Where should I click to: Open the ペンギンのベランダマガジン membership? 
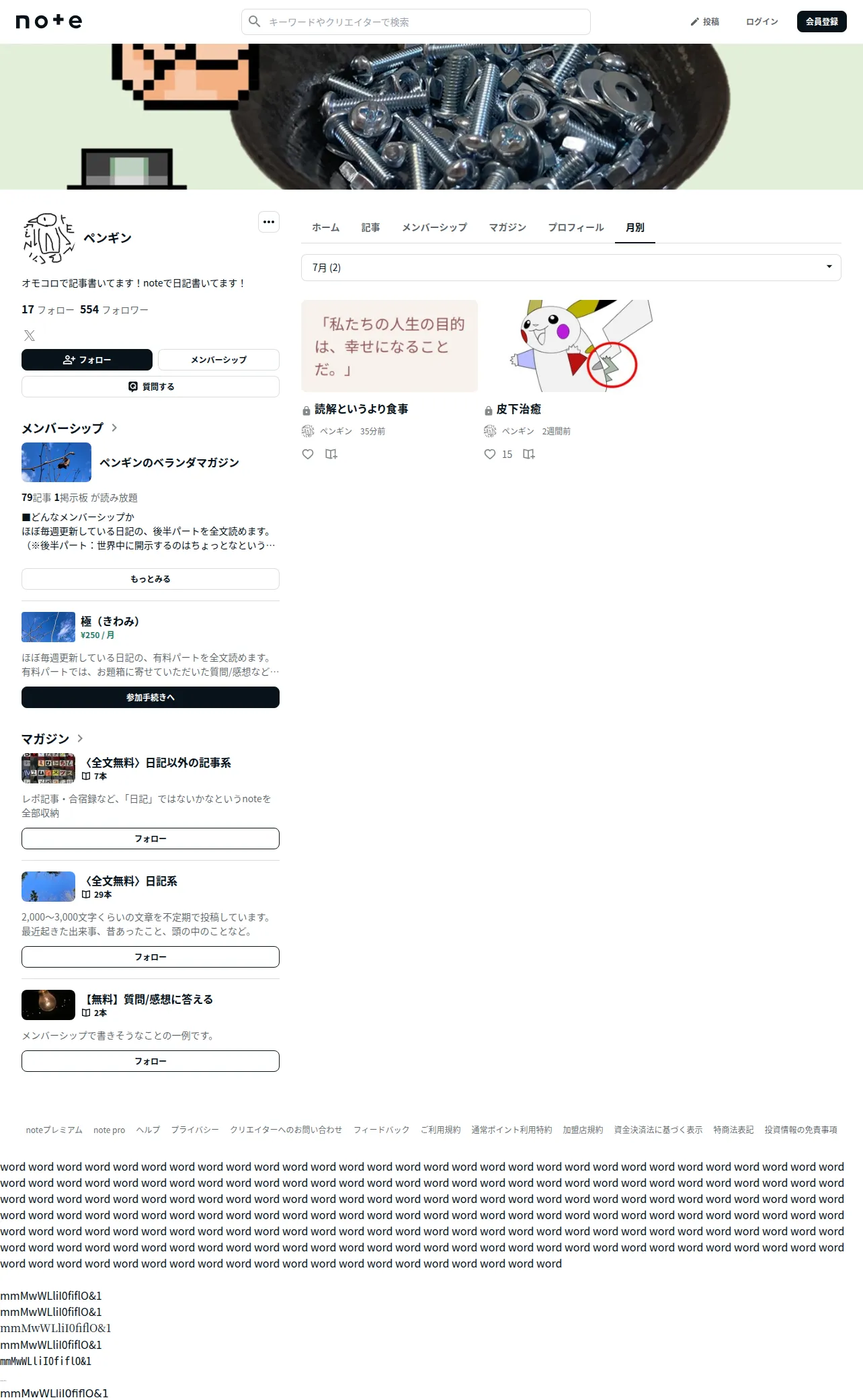pos(169,463)
